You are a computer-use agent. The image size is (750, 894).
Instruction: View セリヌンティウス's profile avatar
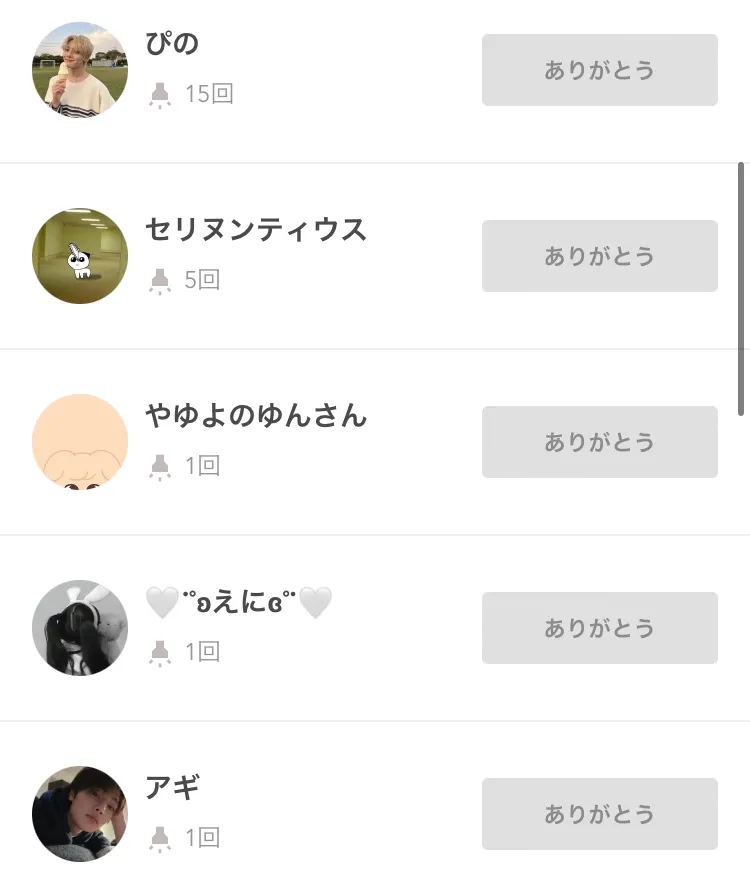coord(80,256)
